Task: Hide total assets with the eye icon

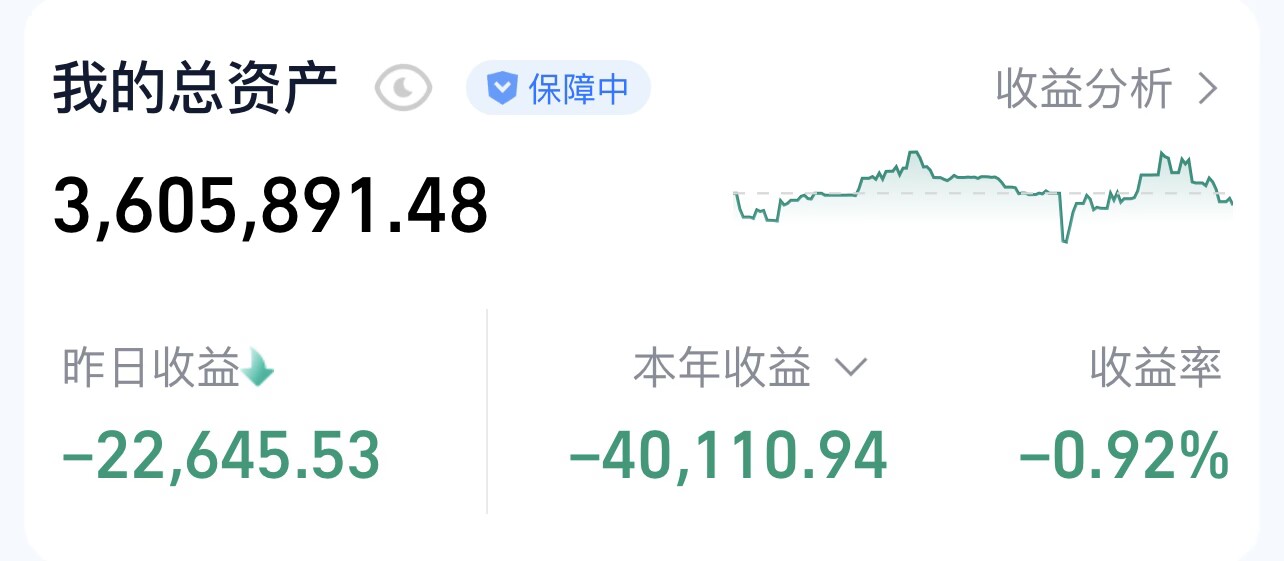Action: [x=403, y=89]
